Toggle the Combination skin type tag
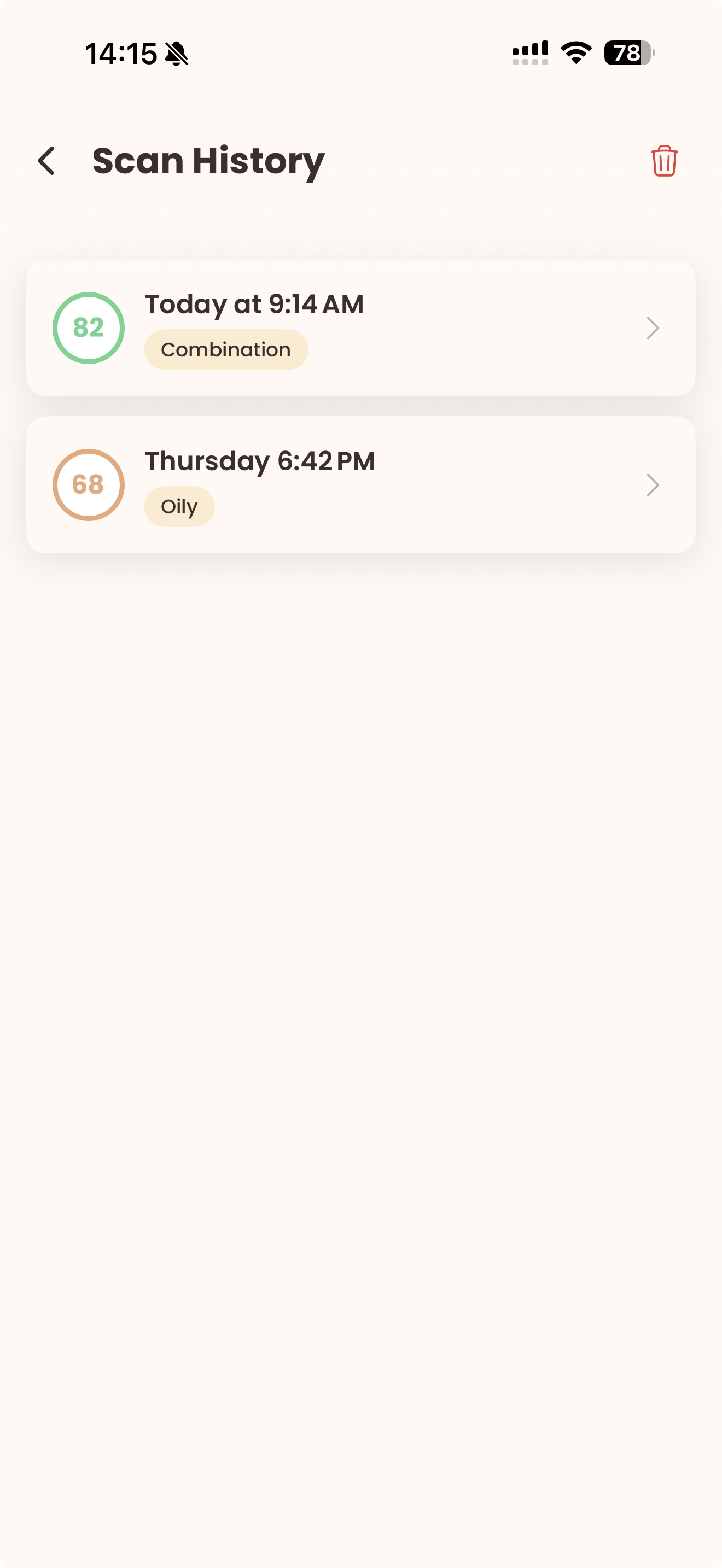 point(226,349)
